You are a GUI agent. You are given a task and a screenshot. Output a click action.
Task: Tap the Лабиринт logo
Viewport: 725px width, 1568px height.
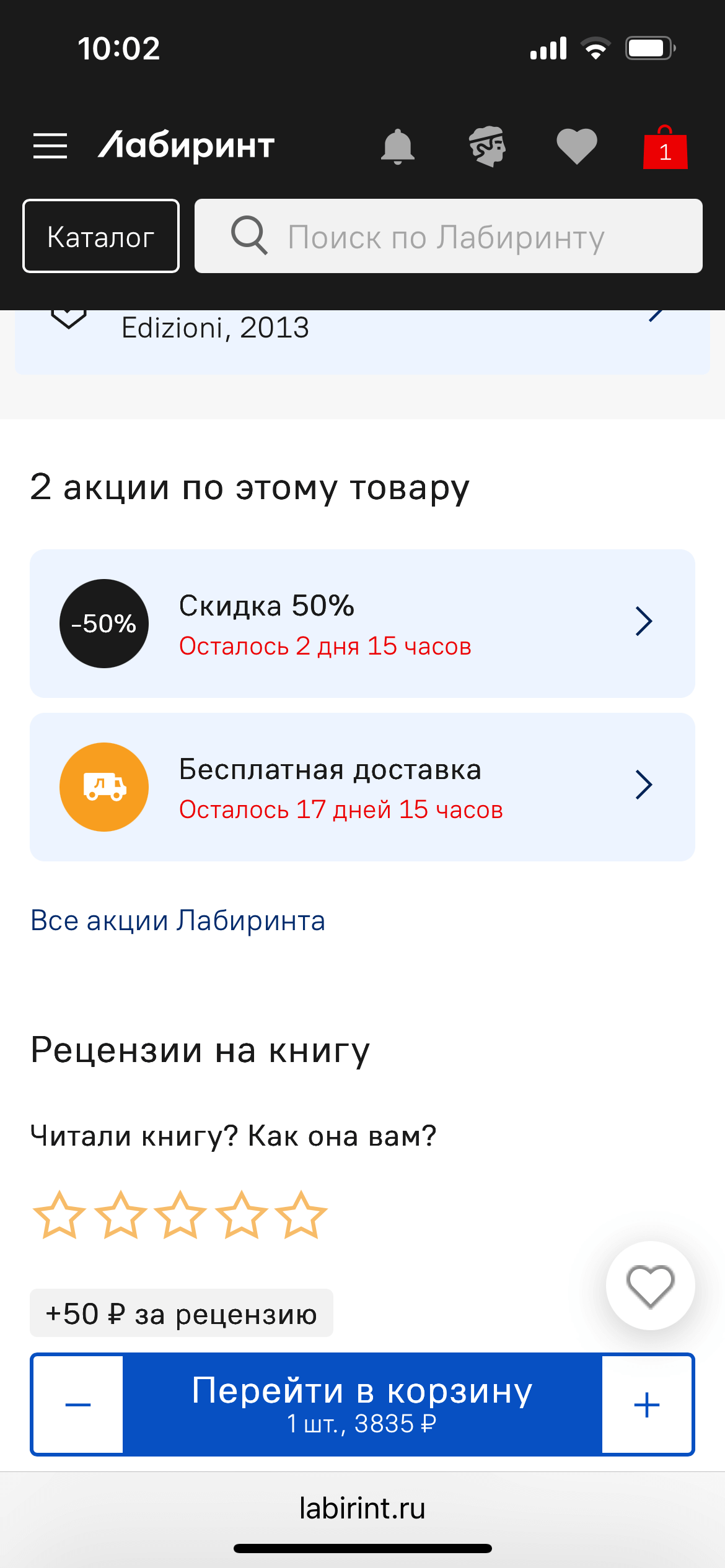pos(187,146)
